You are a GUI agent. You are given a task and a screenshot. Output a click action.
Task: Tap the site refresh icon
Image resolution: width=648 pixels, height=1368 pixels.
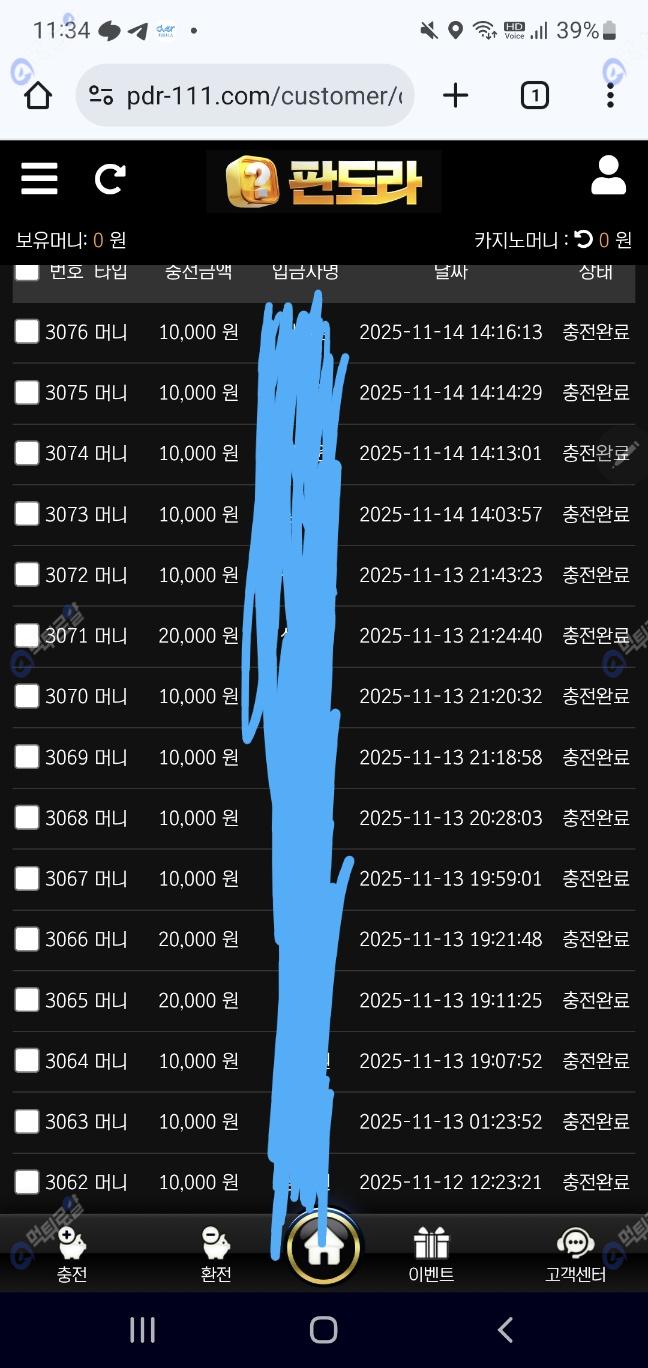click(x=109, y=179)
